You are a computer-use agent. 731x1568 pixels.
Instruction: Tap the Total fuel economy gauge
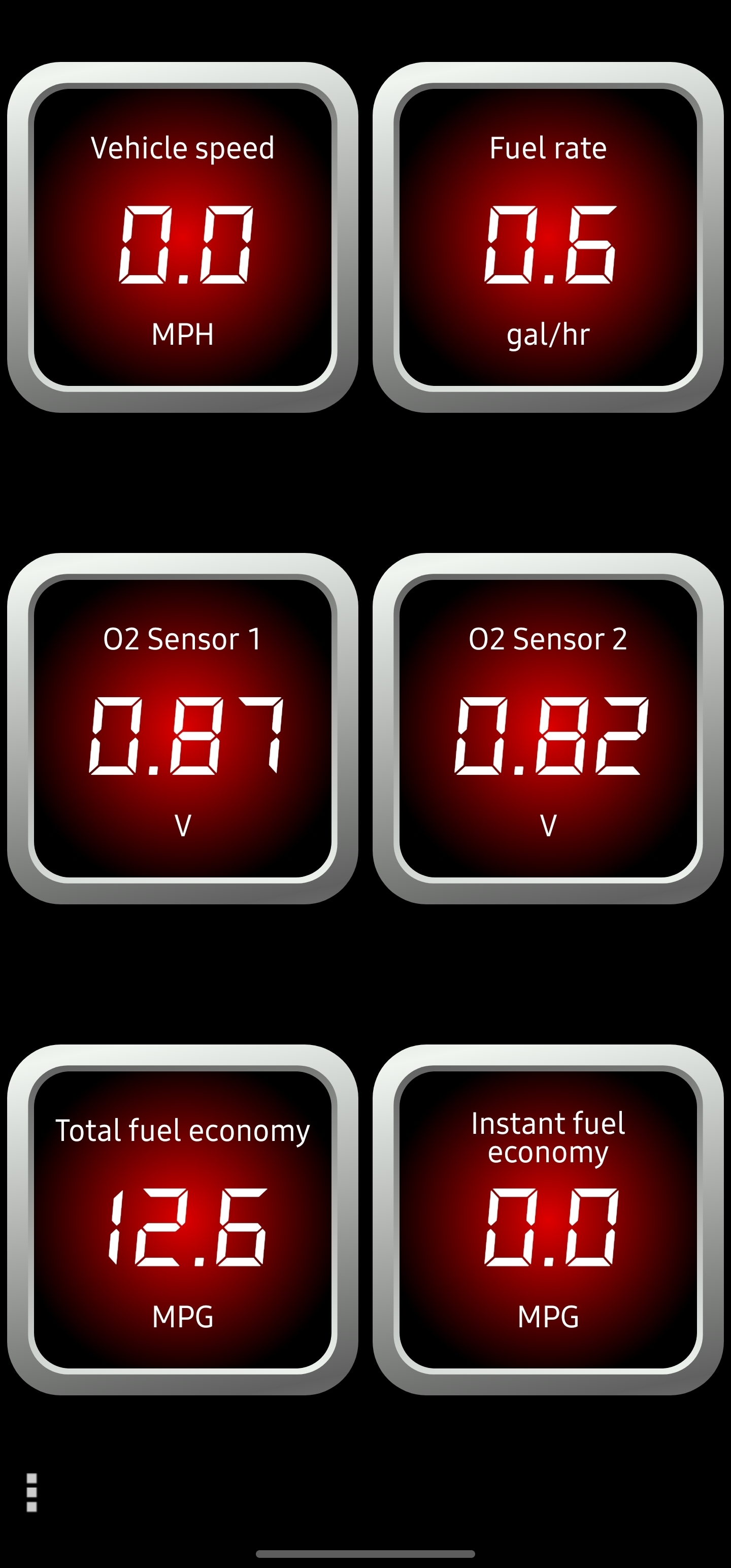[183, 1220]
